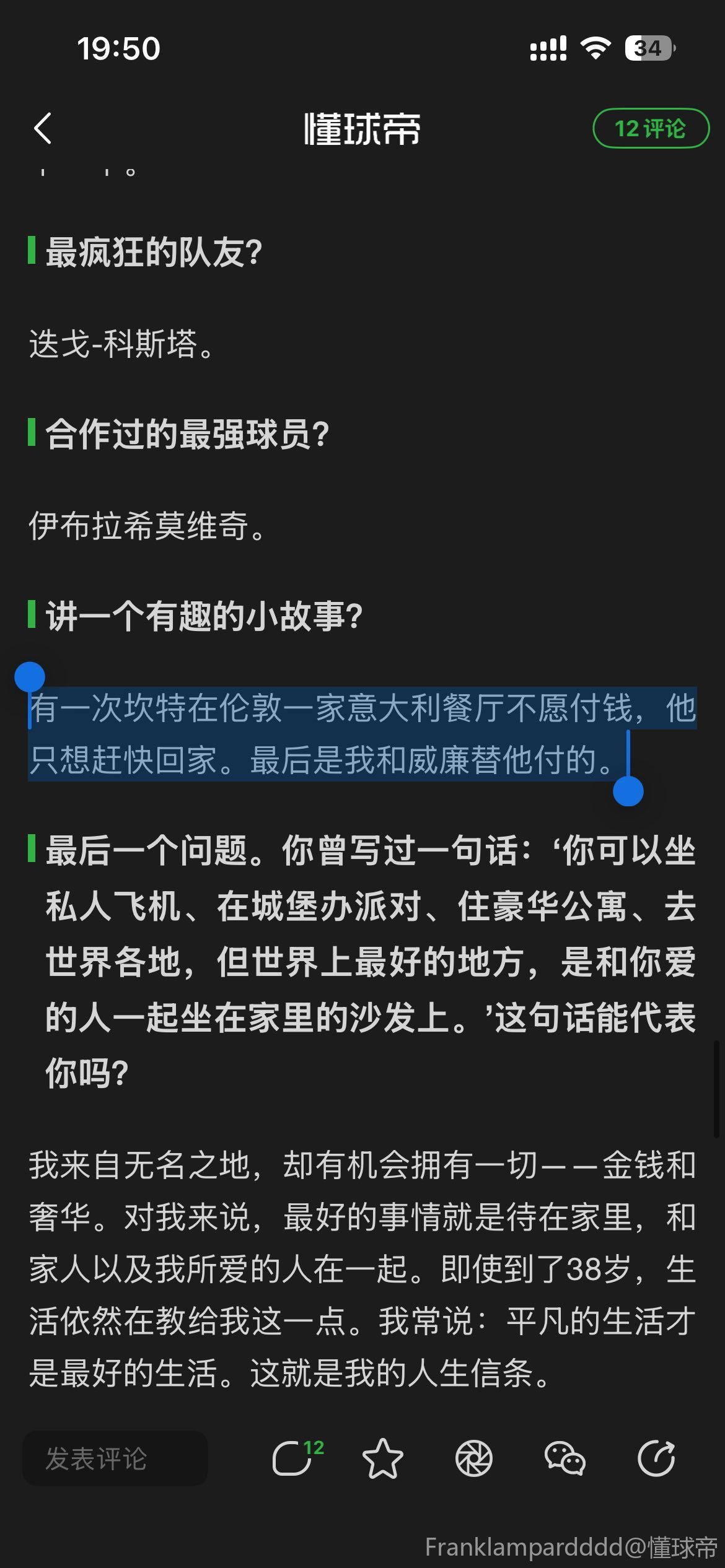Open the share arrow icon
The height and width of the screenshot is (1568, 725).
pos(656,1458)
